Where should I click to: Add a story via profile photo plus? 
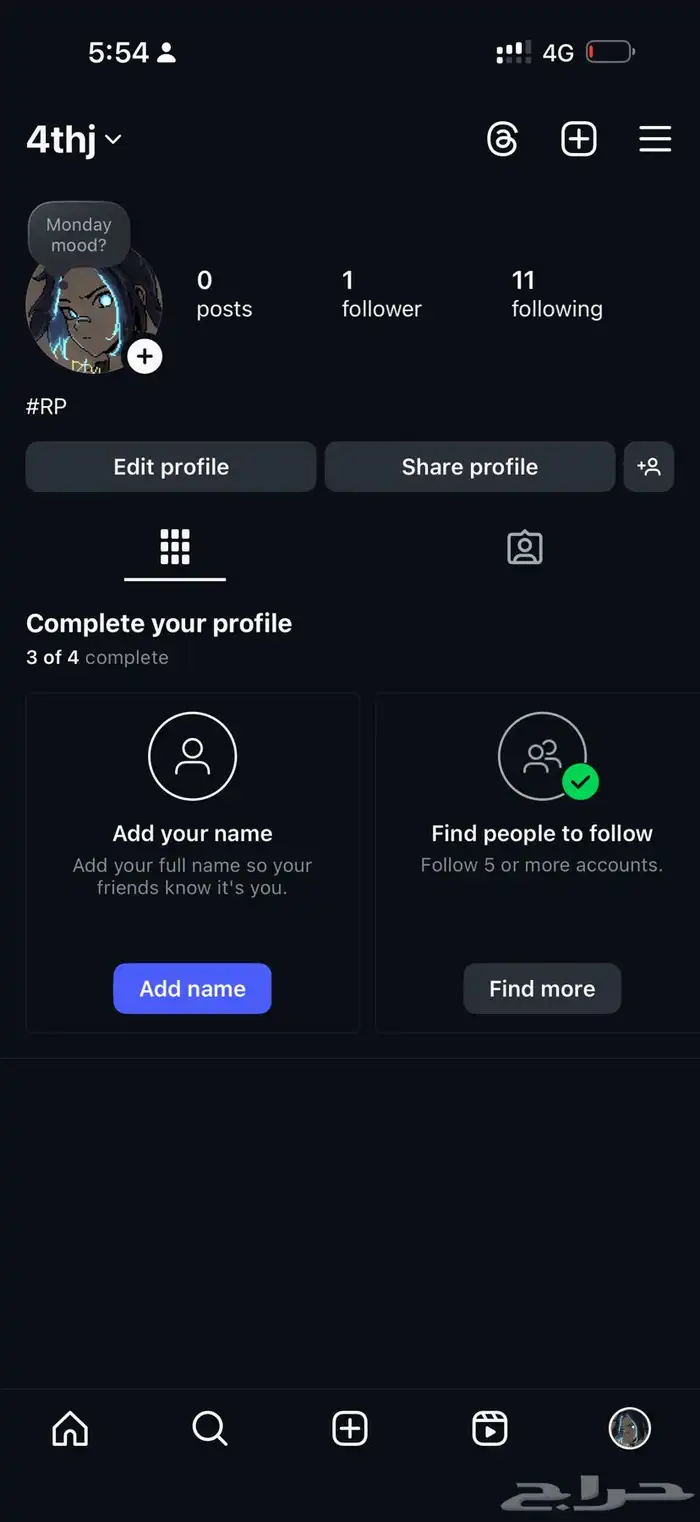point(145,356)
